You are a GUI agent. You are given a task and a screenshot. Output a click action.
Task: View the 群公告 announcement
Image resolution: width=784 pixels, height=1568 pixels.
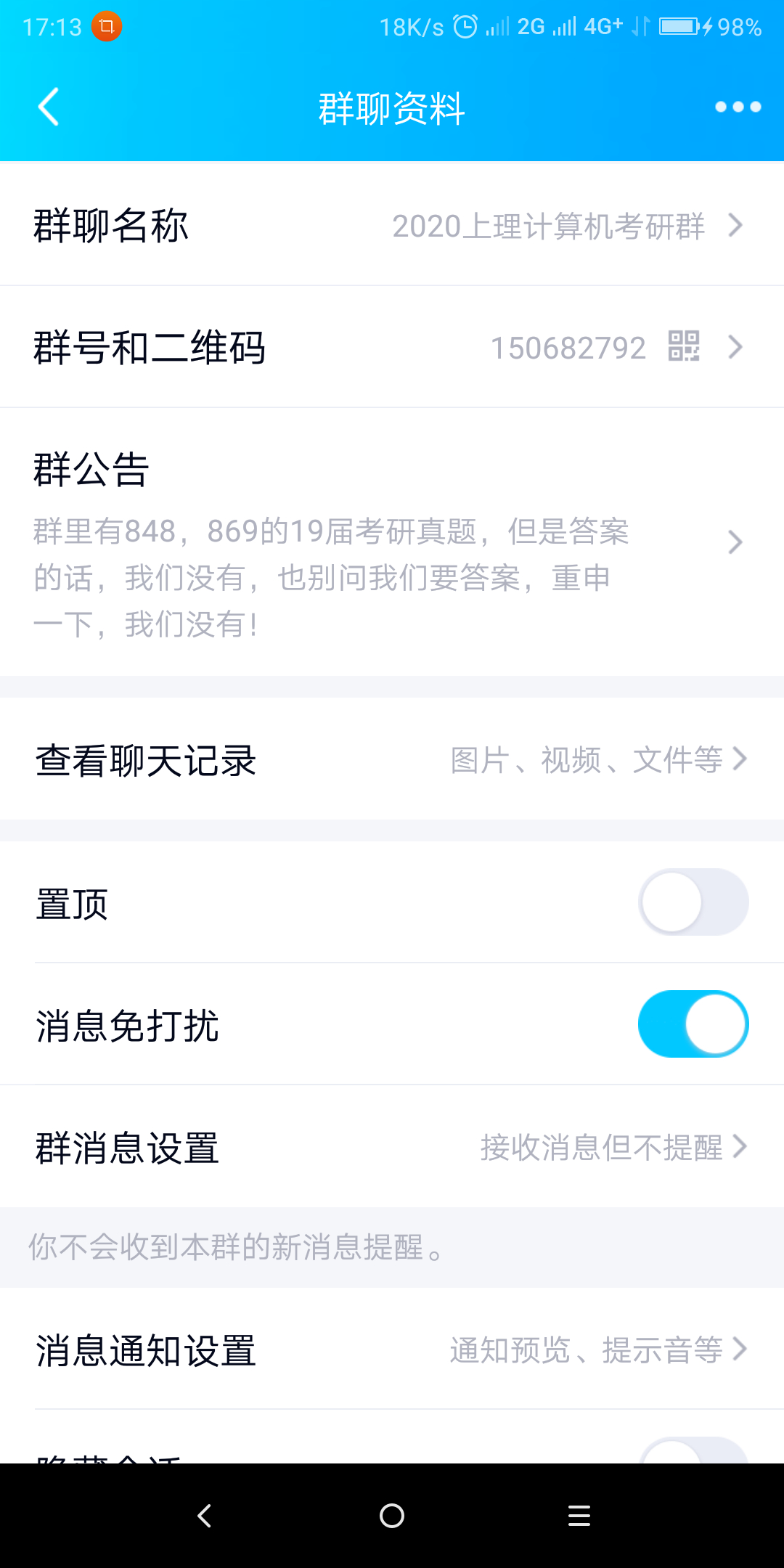(392, 542)
